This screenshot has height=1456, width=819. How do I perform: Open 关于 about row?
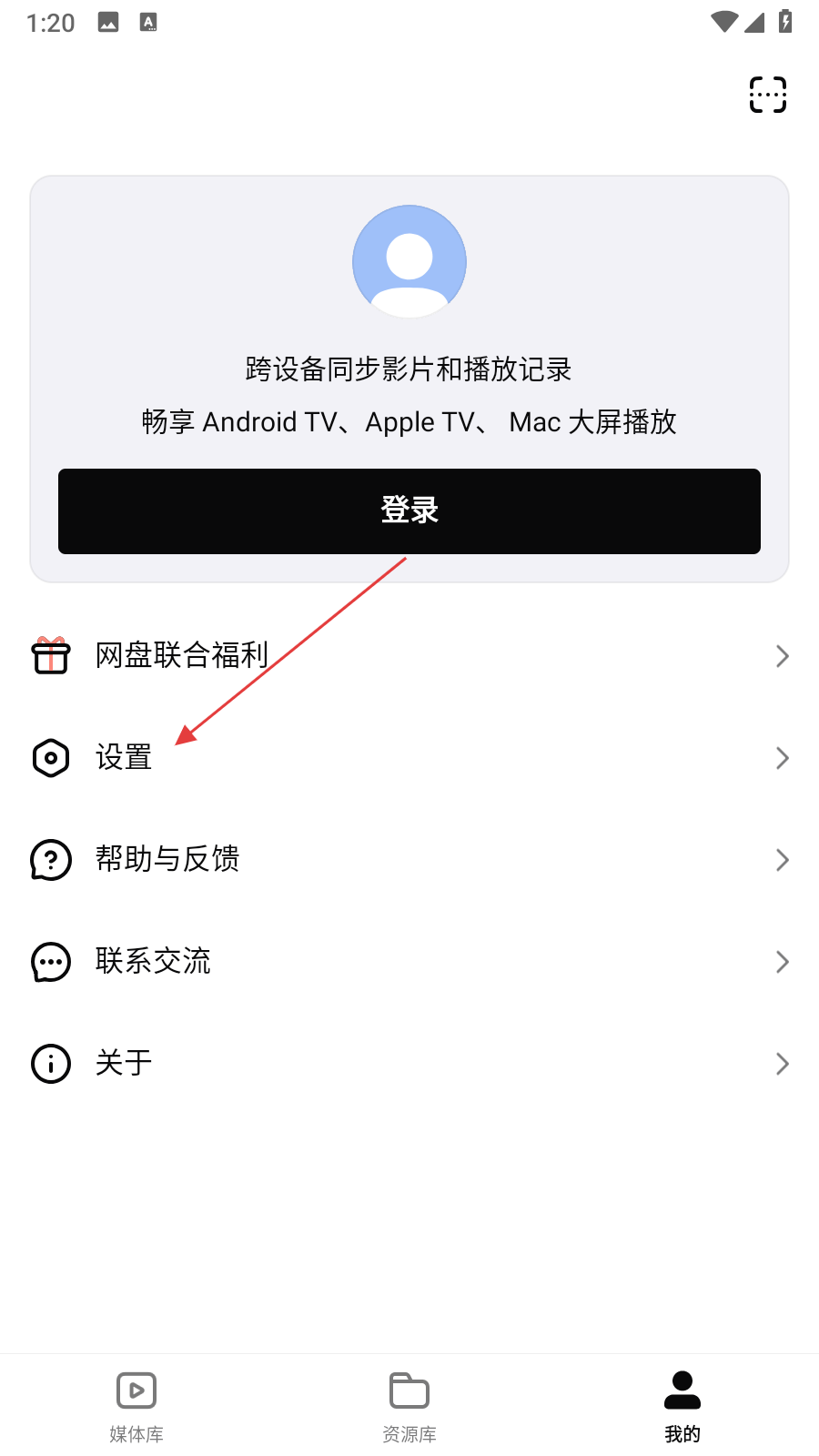coord(409,1063)
